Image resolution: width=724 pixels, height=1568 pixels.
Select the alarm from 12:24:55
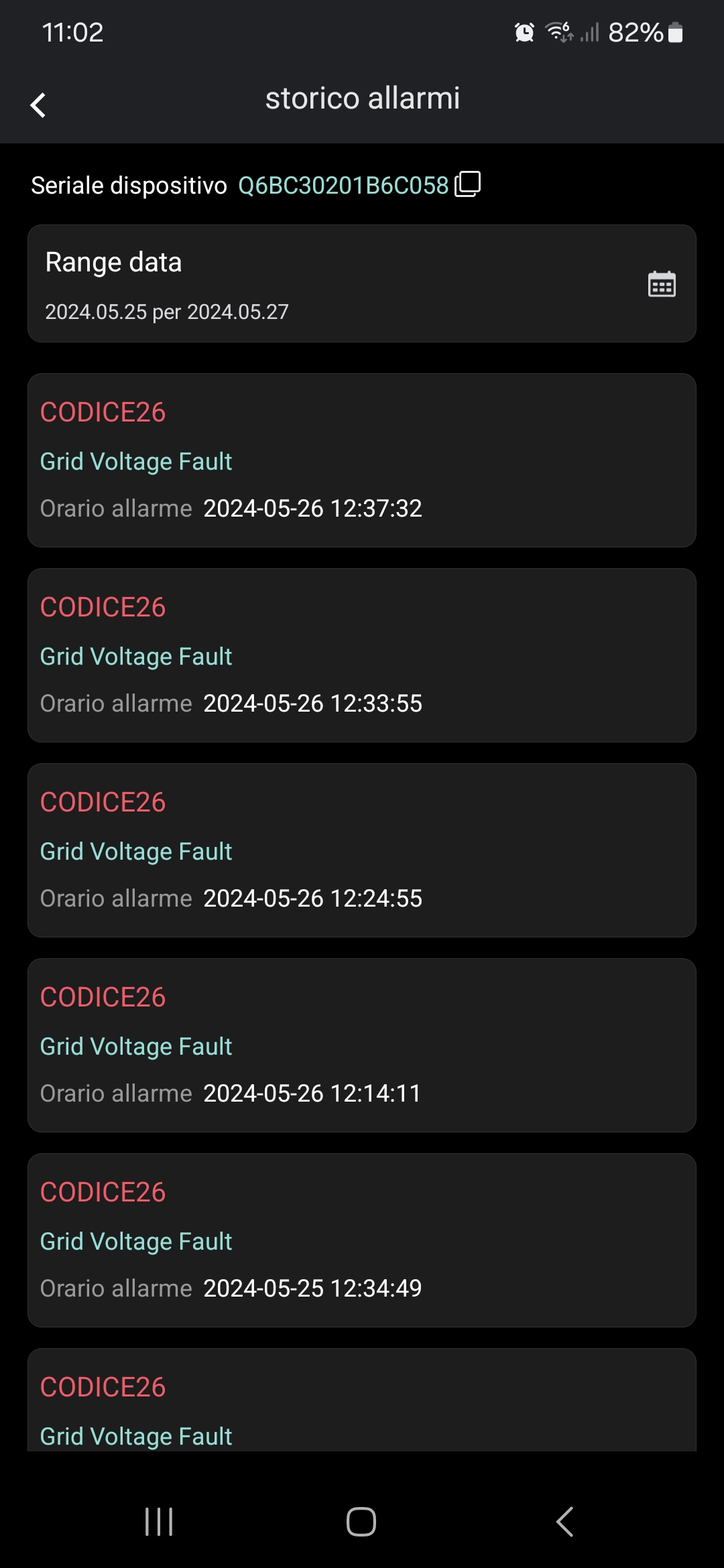click(x=362, y=850)
